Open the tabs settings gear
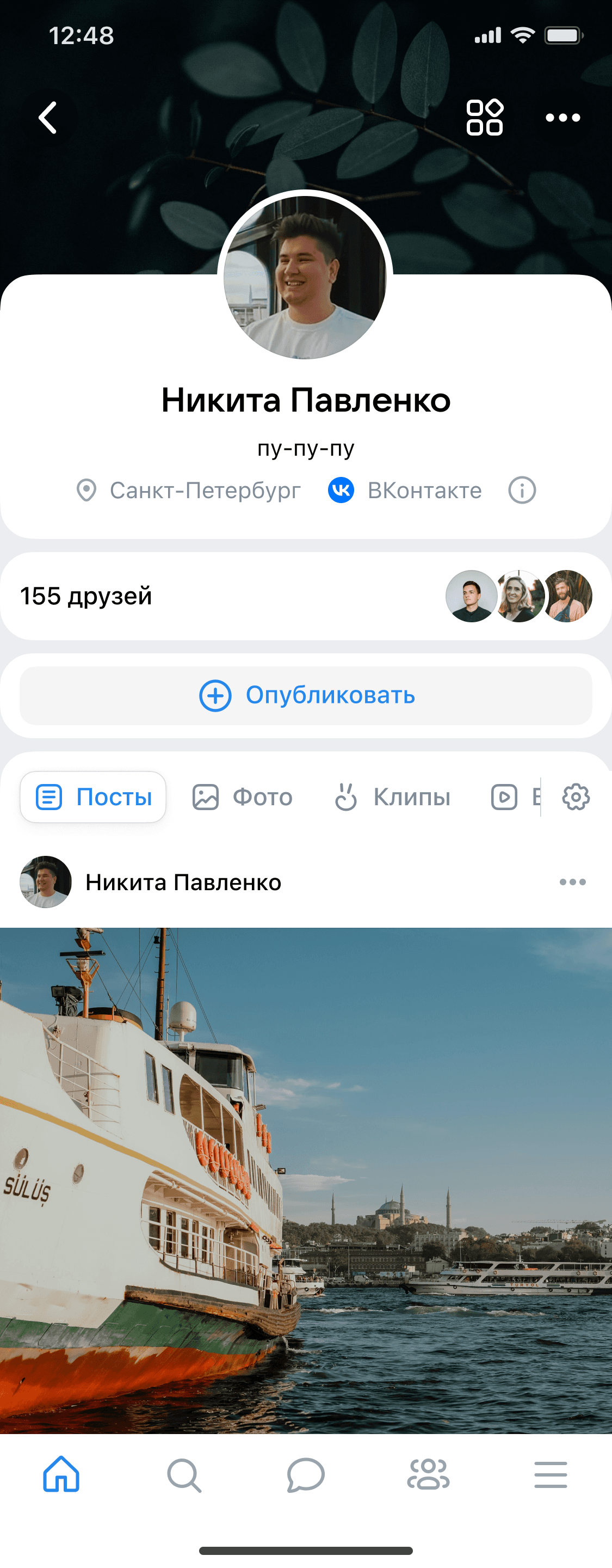 (576, 797)
